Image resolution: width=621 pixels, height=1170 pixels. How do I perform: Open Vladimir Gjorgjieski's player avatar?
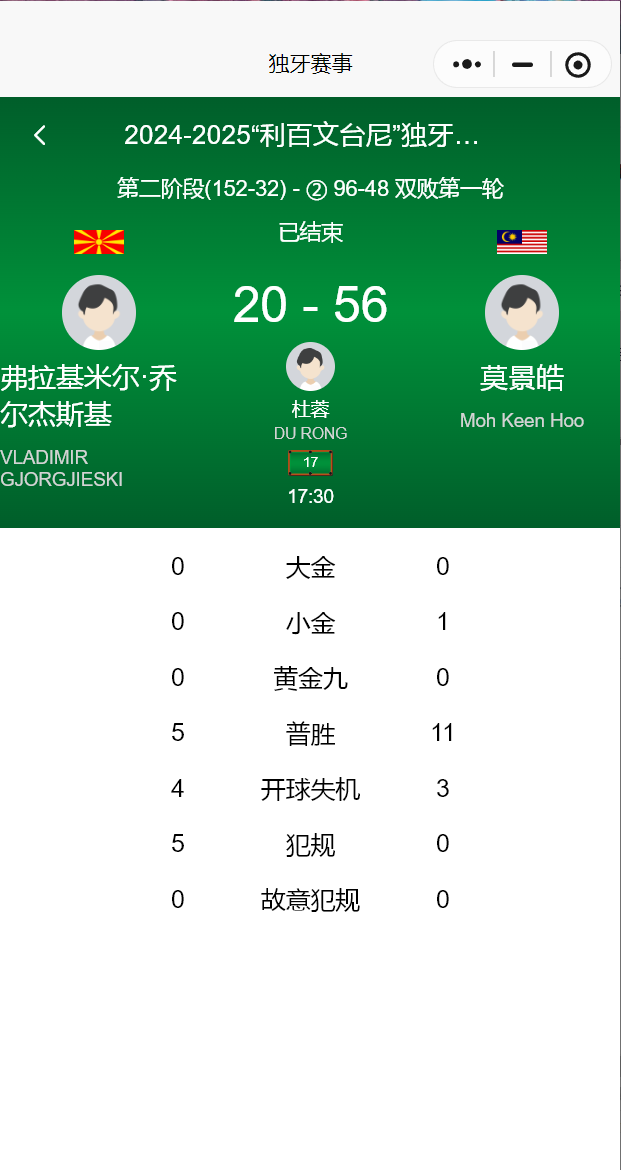[99, 313]
